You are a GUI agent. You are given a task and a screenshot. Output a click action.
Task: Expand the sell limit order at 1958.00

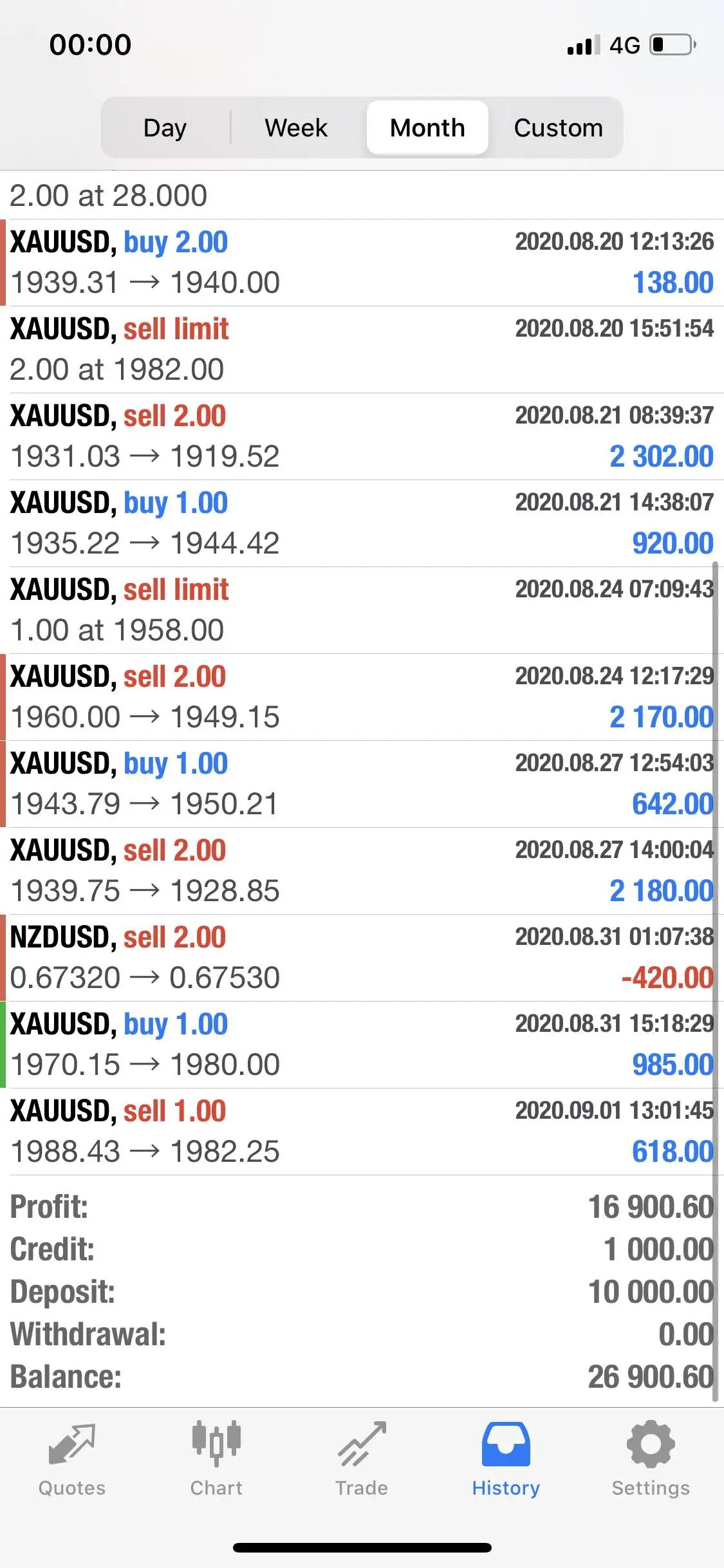(362, 610)
